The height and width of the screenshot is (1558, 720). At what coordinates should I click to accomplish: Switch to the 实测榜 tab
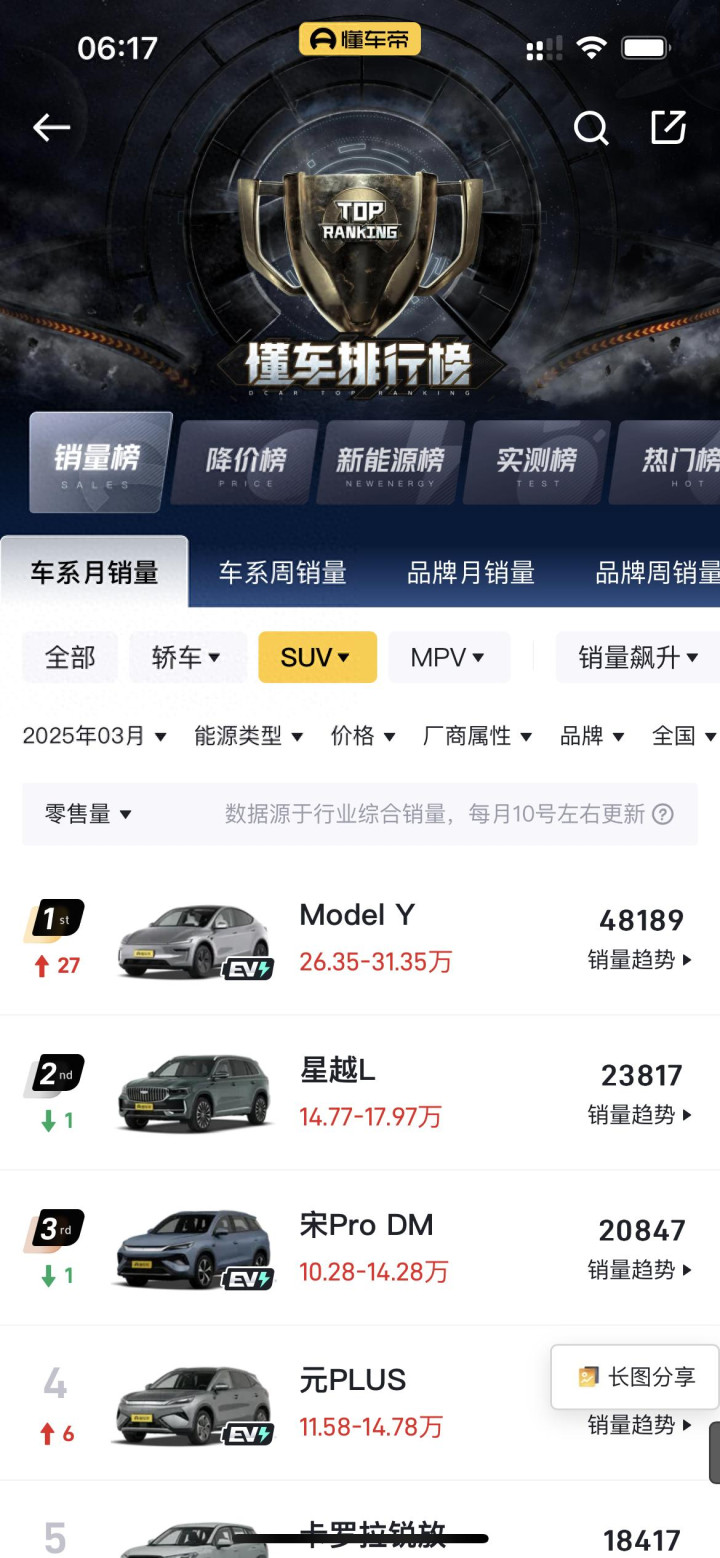coord(537,462)
